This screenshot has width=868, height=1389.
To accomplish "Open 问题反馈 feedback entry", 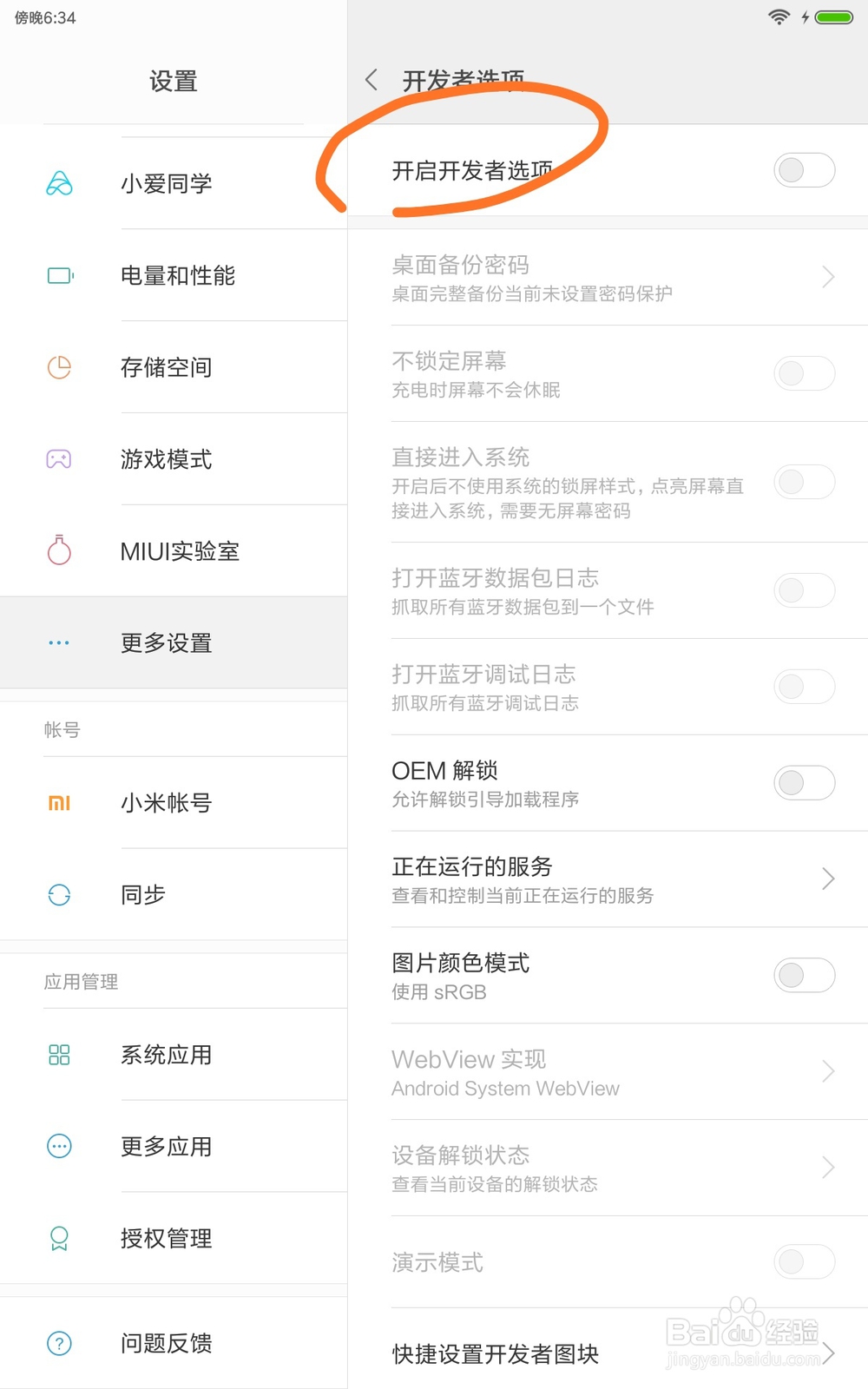I will 165,1343.
